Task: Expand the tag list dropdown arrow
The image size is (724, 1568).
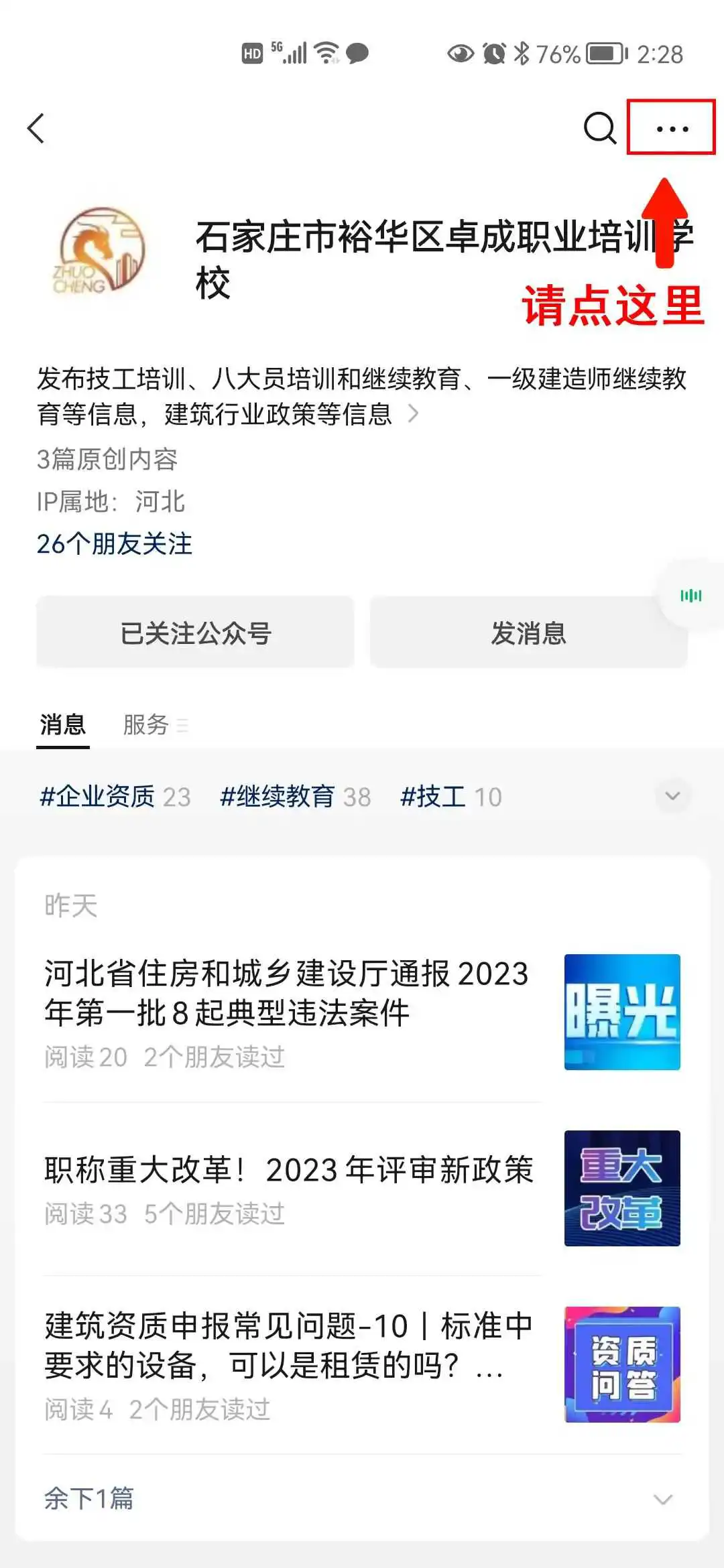Action: (x=672, y=796)
